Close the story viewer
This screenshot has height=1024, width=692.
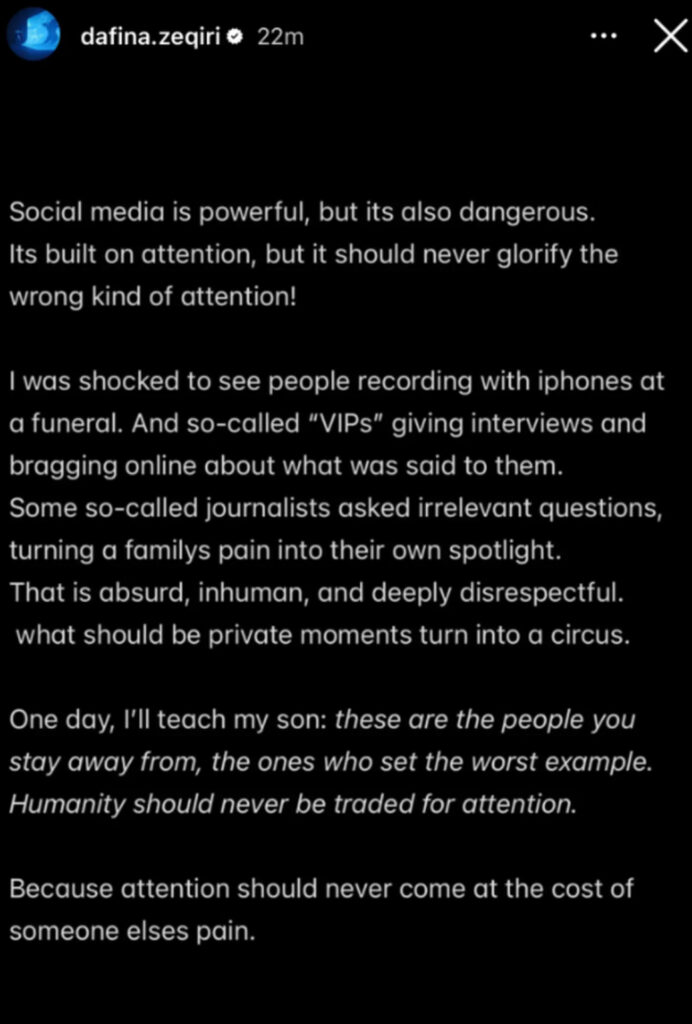[668, 36]
